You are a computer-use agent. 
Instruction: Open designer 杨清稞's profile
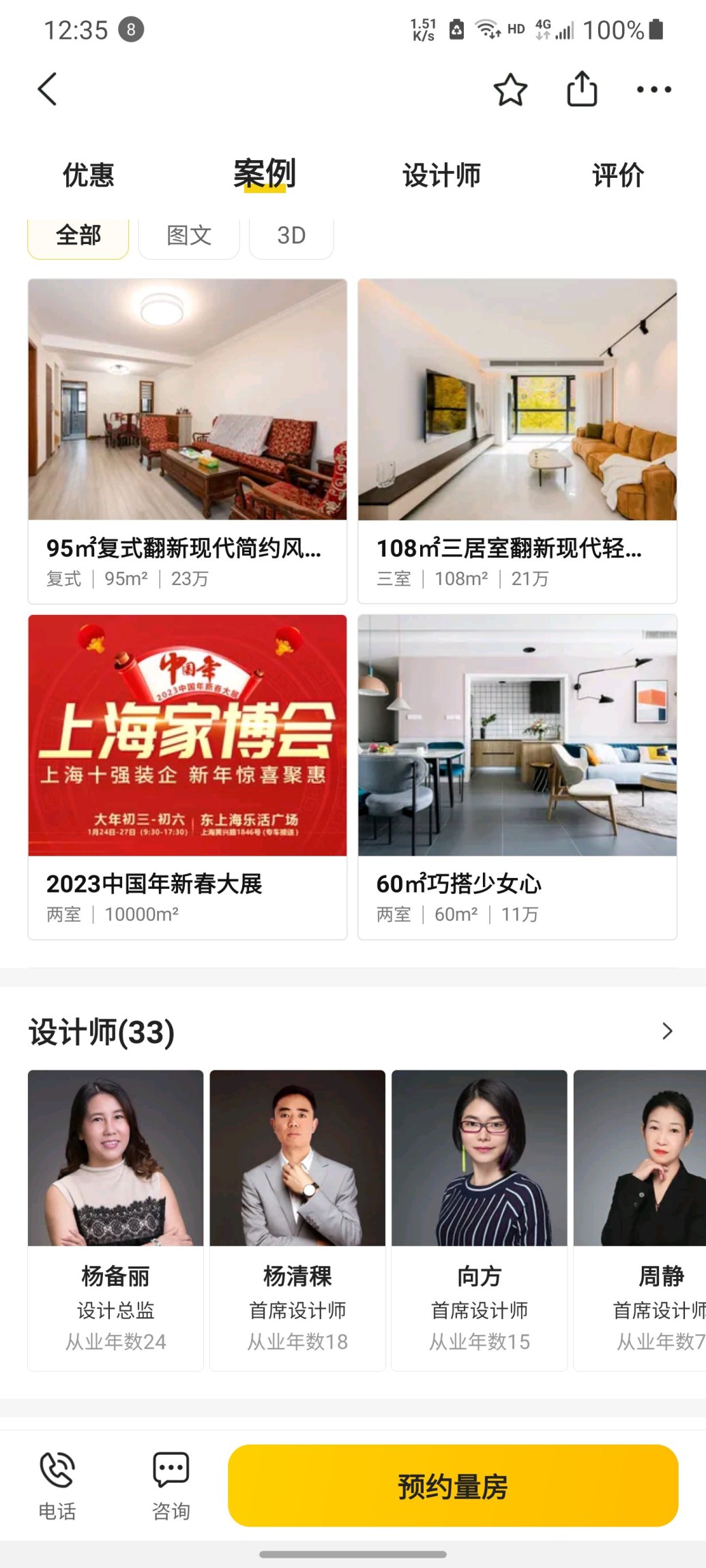297,1219
